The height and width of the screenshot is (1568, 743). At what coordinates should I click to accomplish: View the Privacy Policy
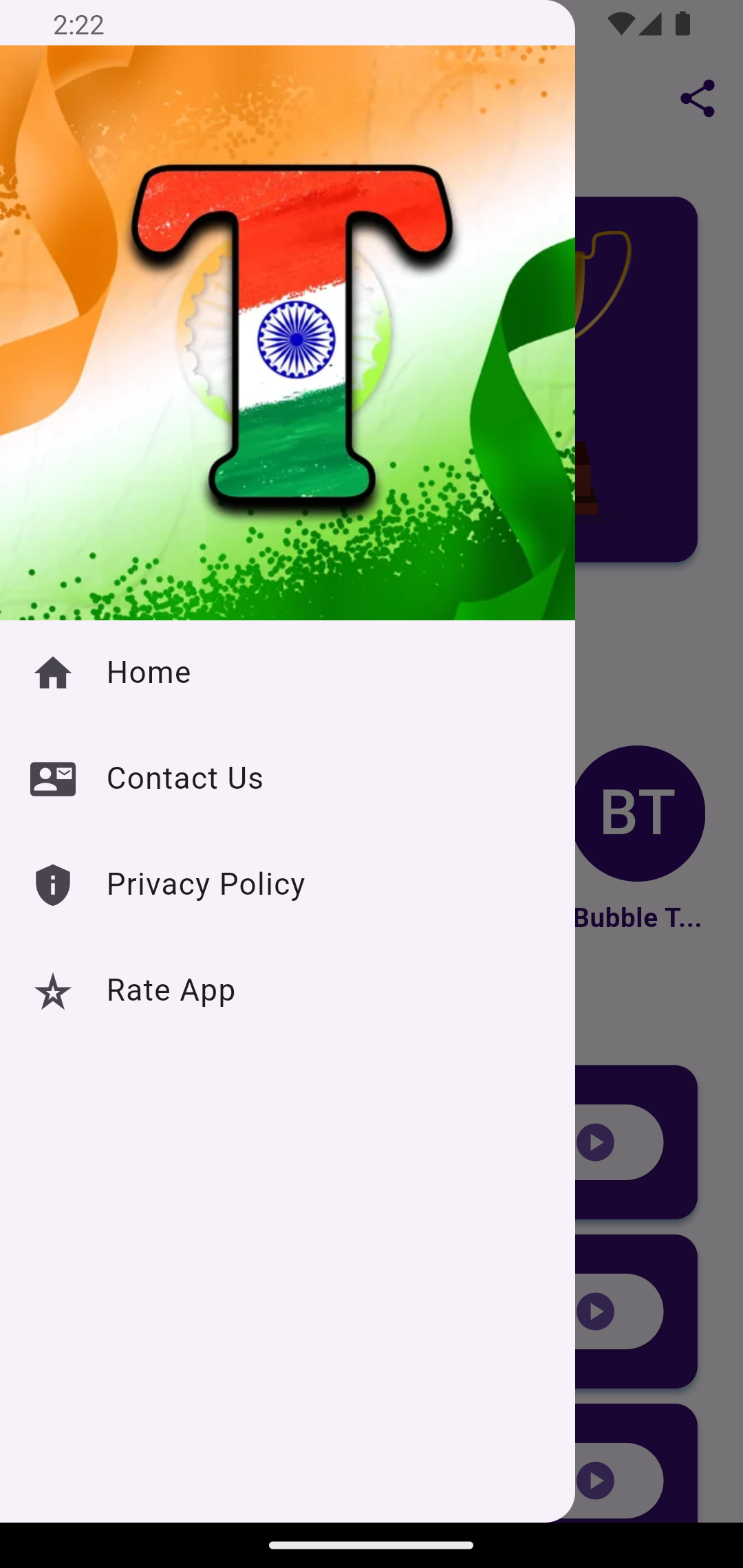click(x=288, y=884)
